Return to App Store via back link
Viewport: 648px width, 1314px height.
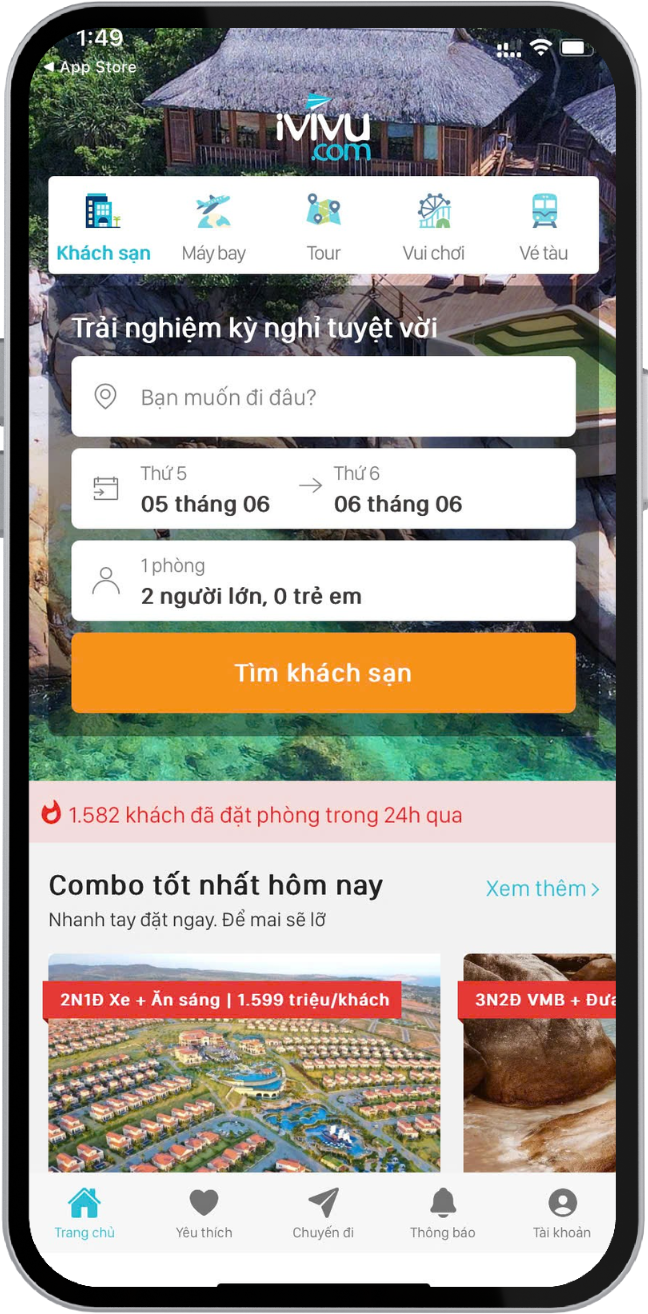pyautogui.click(x=90, y=67)
